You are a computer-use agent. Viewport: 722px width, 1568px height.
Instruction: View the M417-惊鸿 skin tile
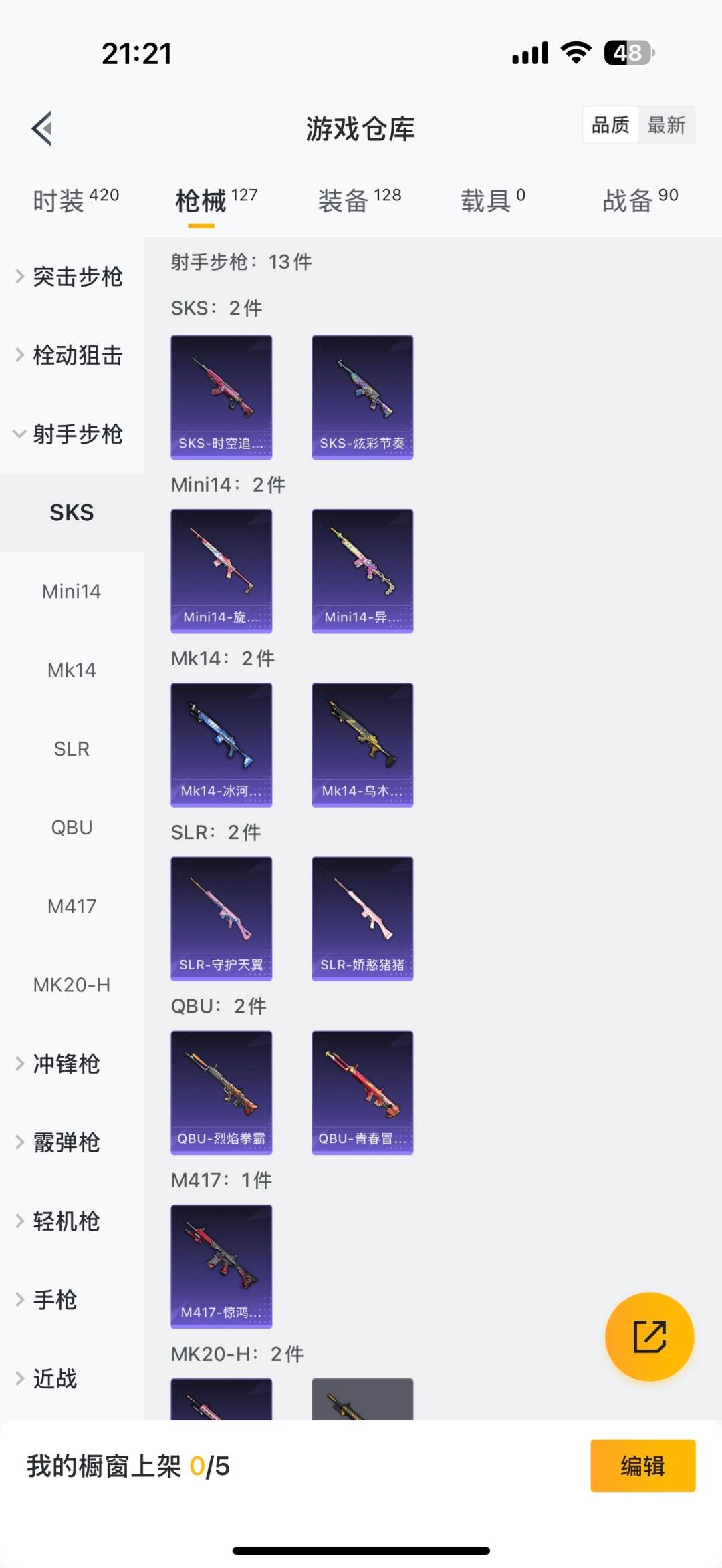tap(221, 1266)
